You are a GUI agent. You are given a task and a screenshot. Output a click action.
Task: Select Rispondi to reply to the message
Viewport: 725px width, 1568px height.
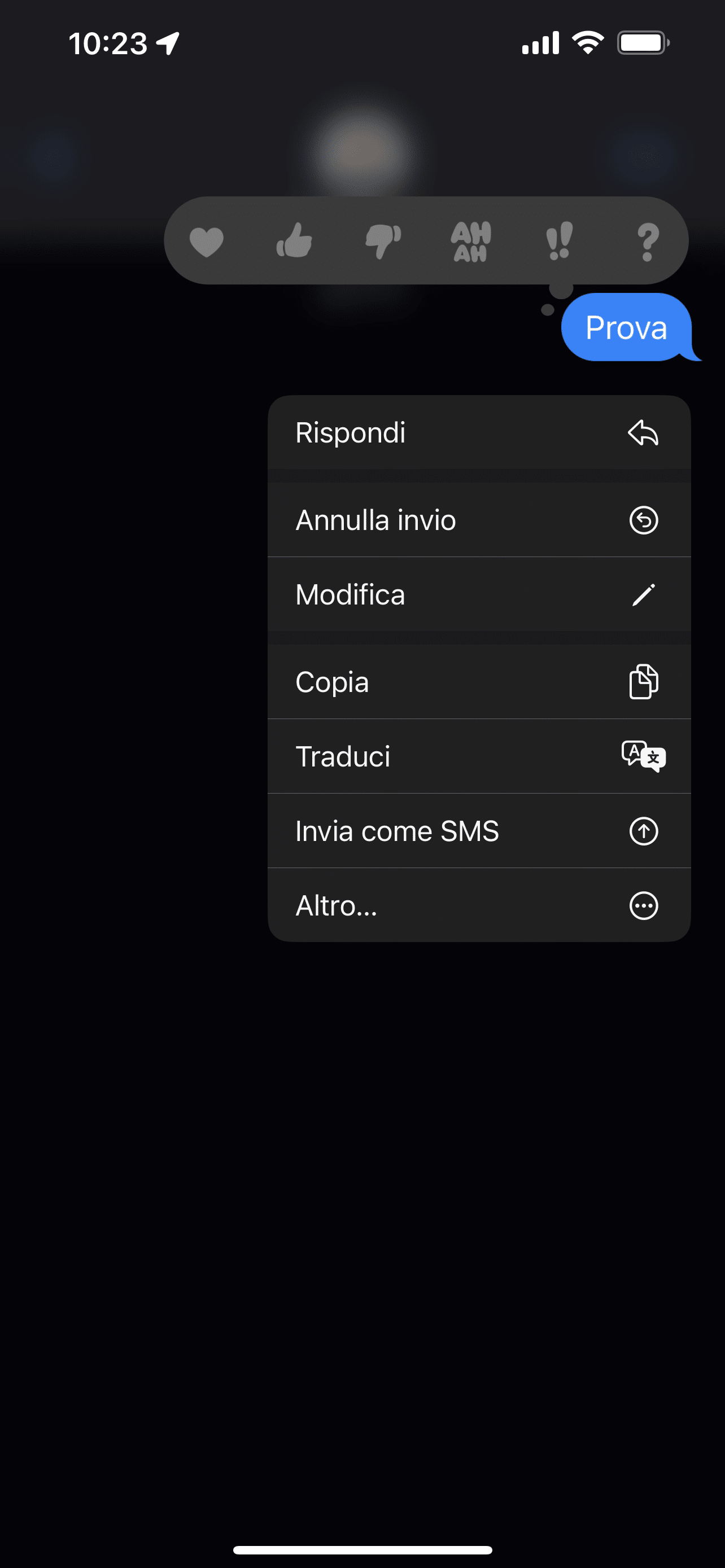coord(479,433)
